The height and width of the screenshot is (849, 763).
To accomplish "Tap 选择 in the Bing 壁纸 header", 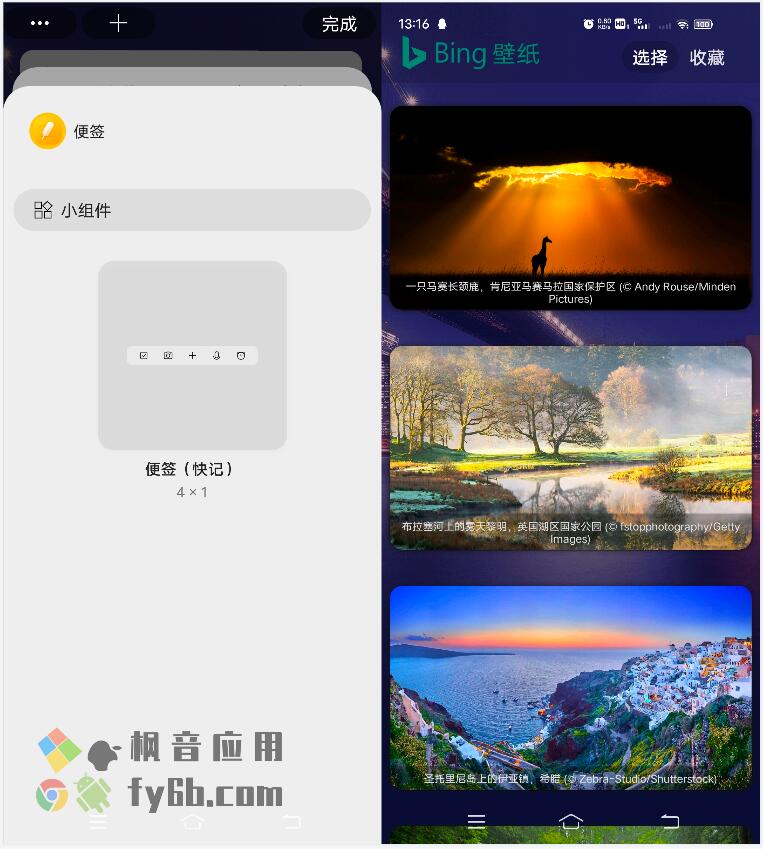I will pyautogui.click(x=649, y=57).
